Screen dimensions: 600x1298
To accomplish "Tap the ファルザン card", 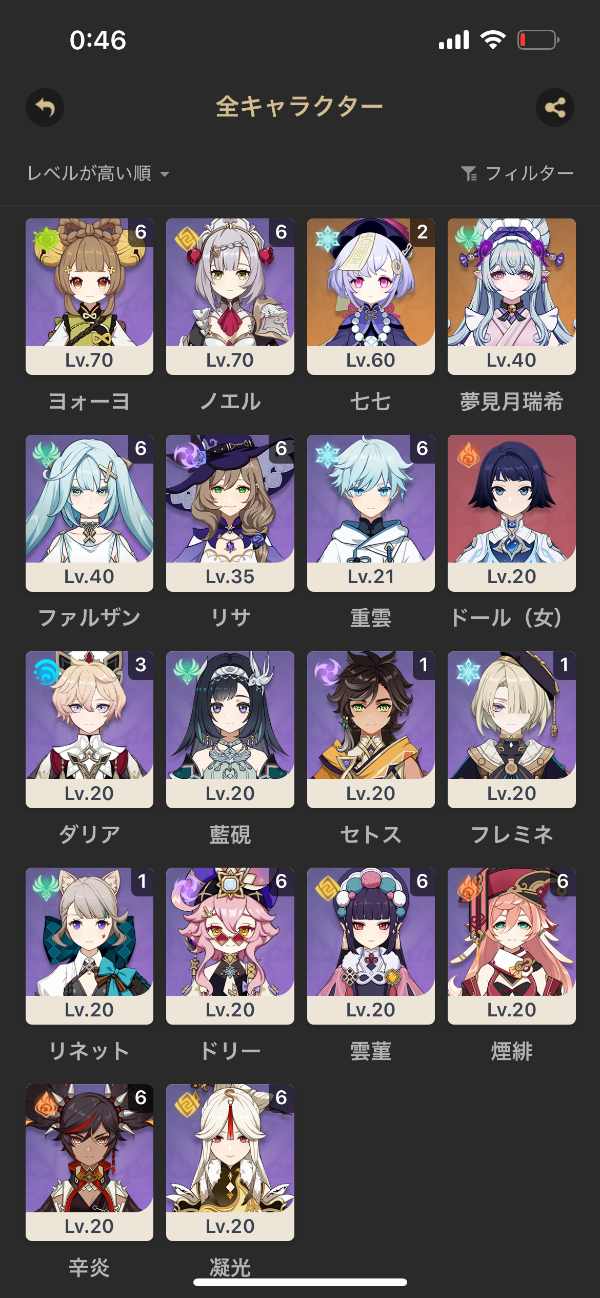I will tap(89, 513).
